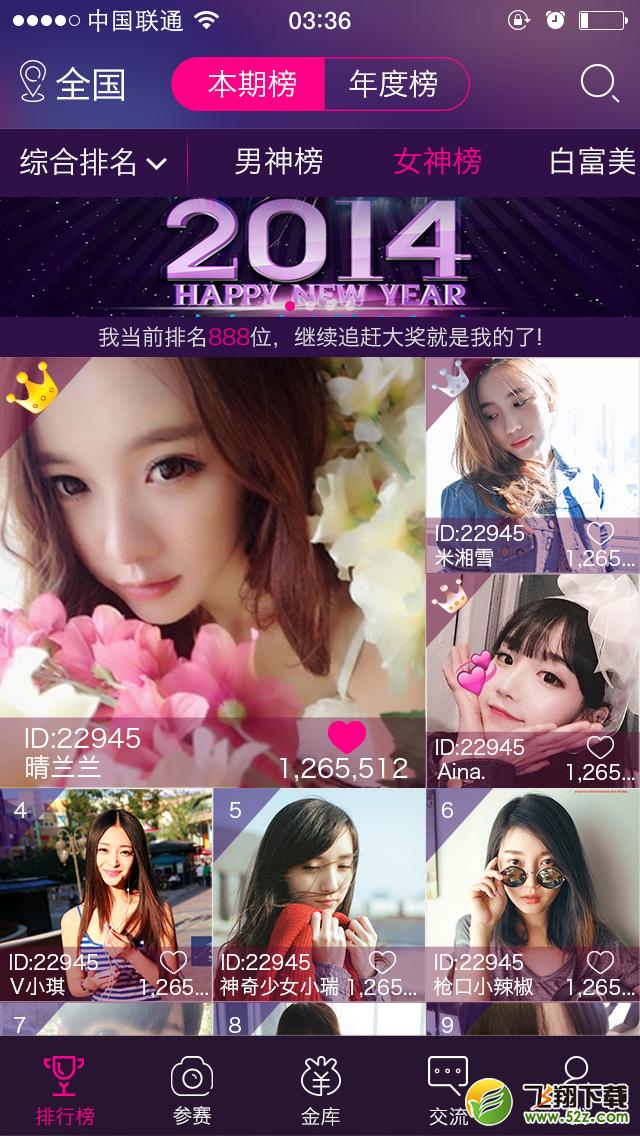Like 枪口小辣椒 with the heart icon
Image resolution: width=640 pixels, height=1136 pixels.
[600, 961]
